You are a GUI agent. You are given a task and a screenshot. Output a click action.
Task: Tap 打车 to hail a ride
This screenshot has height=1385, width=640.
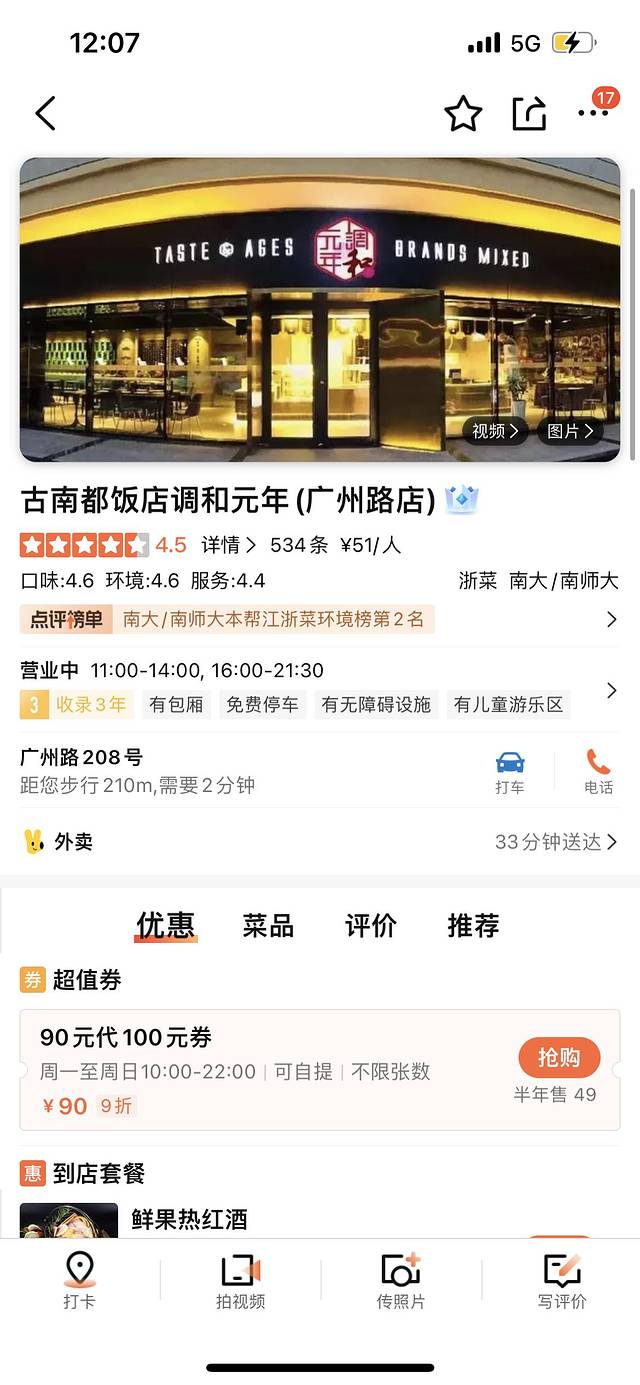click(x=510, y=772)
